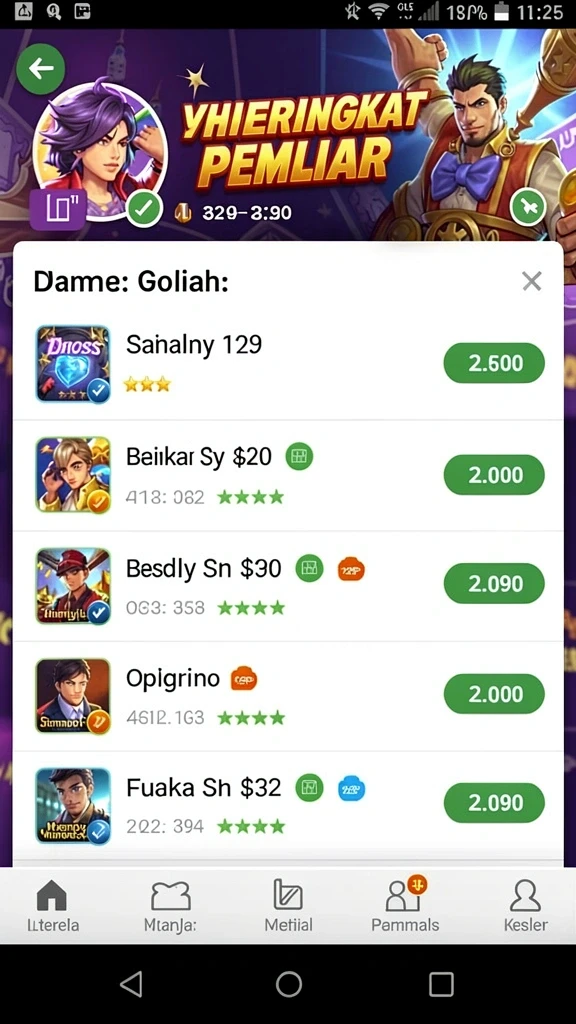The image size is (576, 1024).
Task: Tap the system home button
Action: (x=289, y=984)
